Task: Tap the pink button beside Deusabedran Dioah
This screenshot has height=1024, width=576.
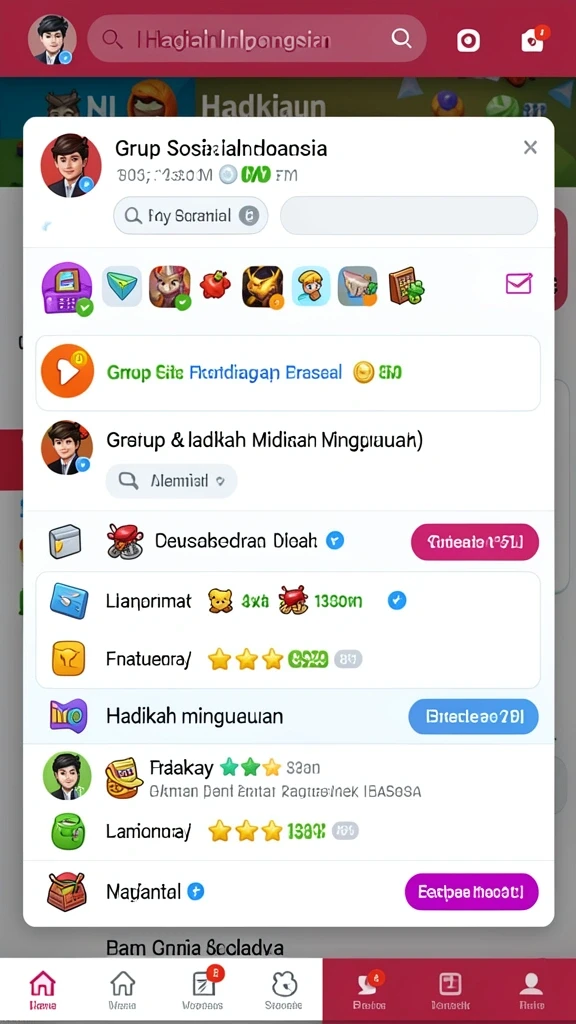Action: click(x=475, y=541)
